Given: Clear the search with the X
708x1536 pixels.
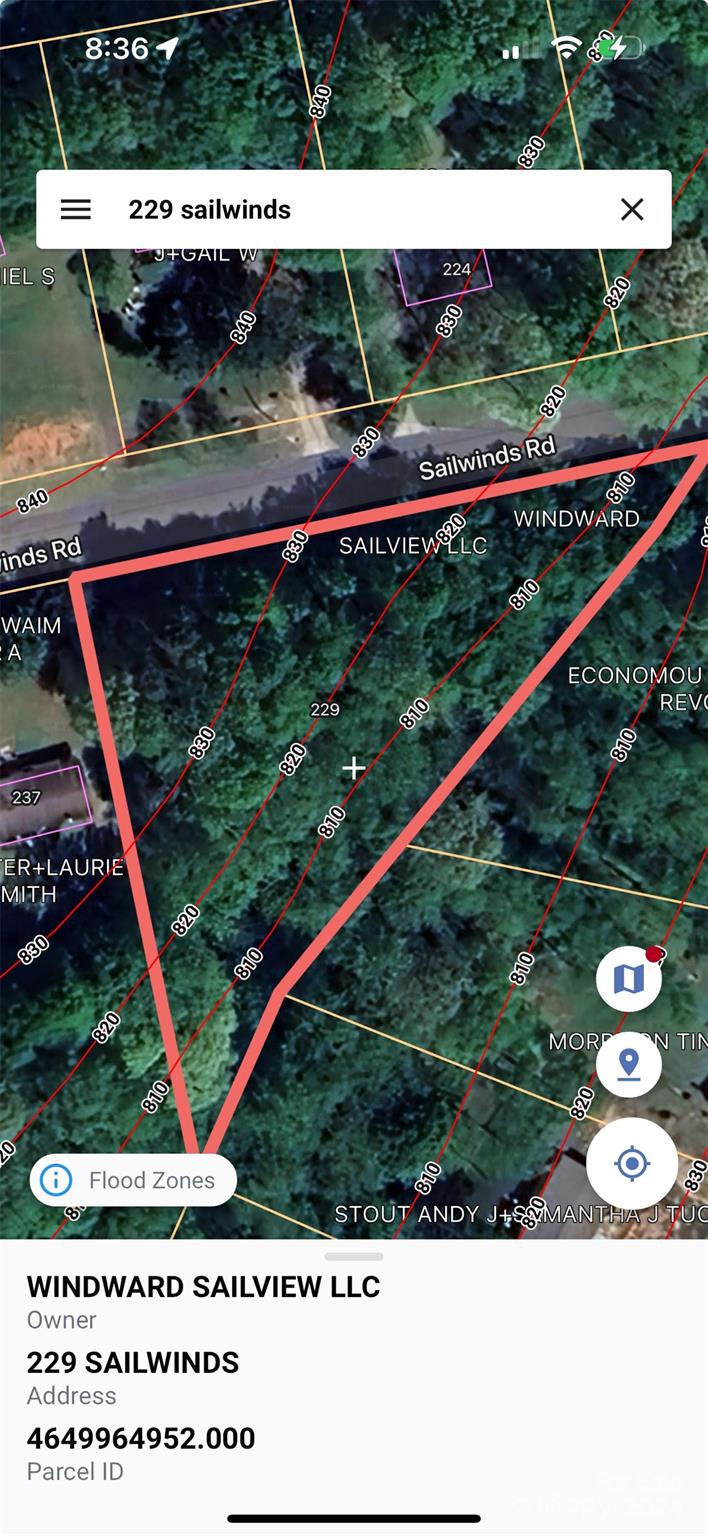Looking at the screenshot, I should click(632, 209).
